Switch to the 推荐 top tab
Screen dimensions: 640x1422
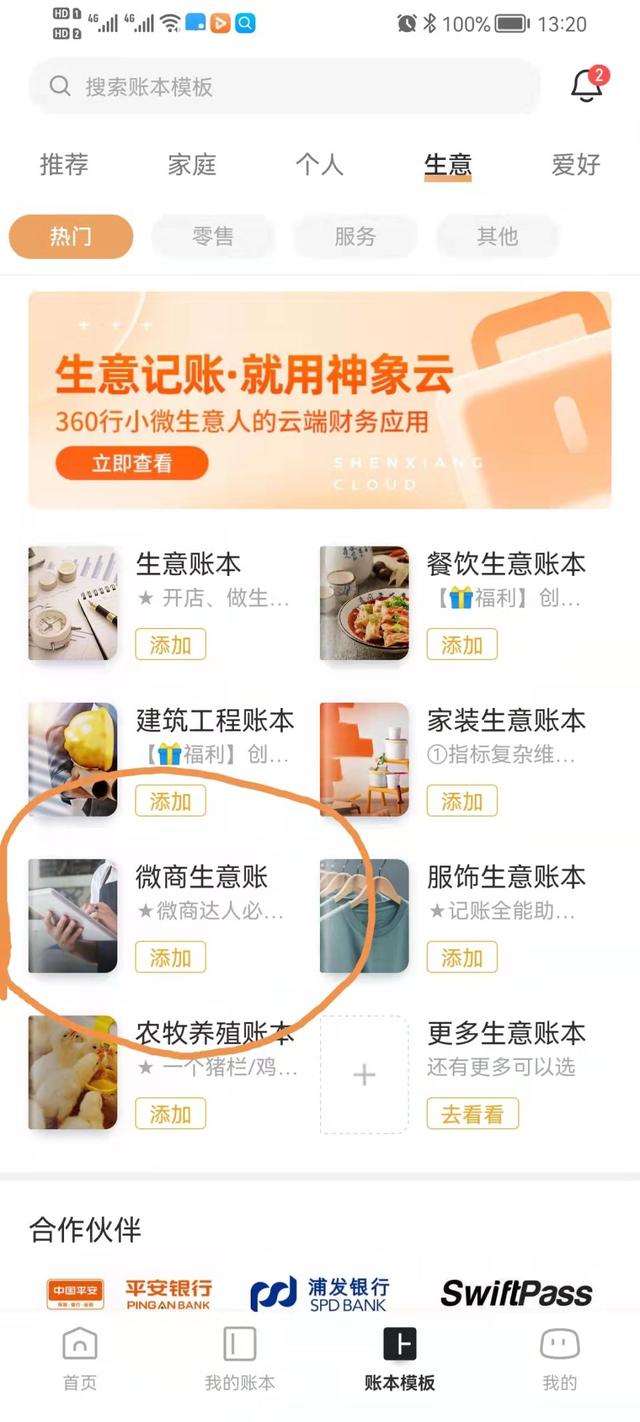(x=64, y=165)
